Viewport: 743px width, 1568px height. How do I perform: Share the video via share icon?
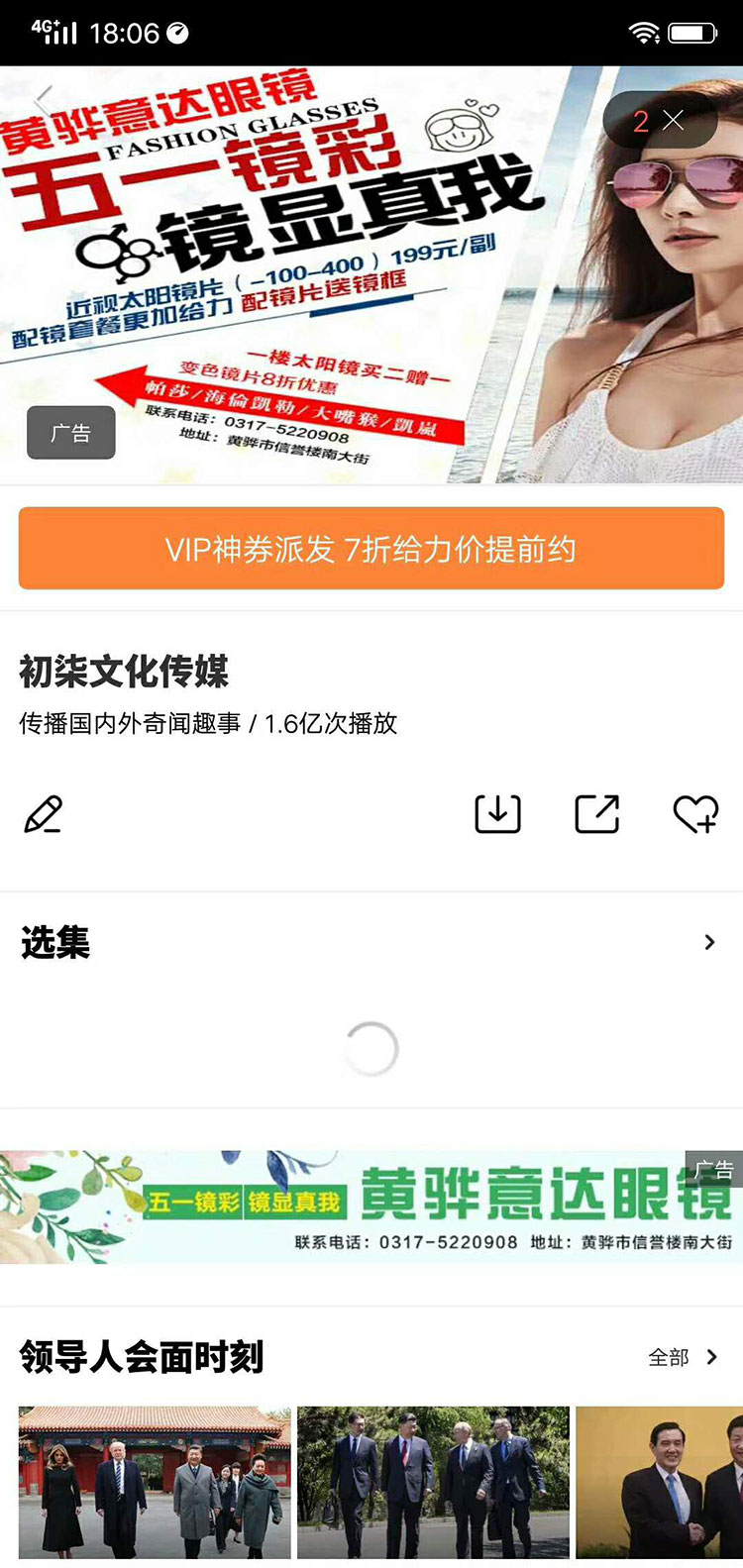click(x=597, y=814)
